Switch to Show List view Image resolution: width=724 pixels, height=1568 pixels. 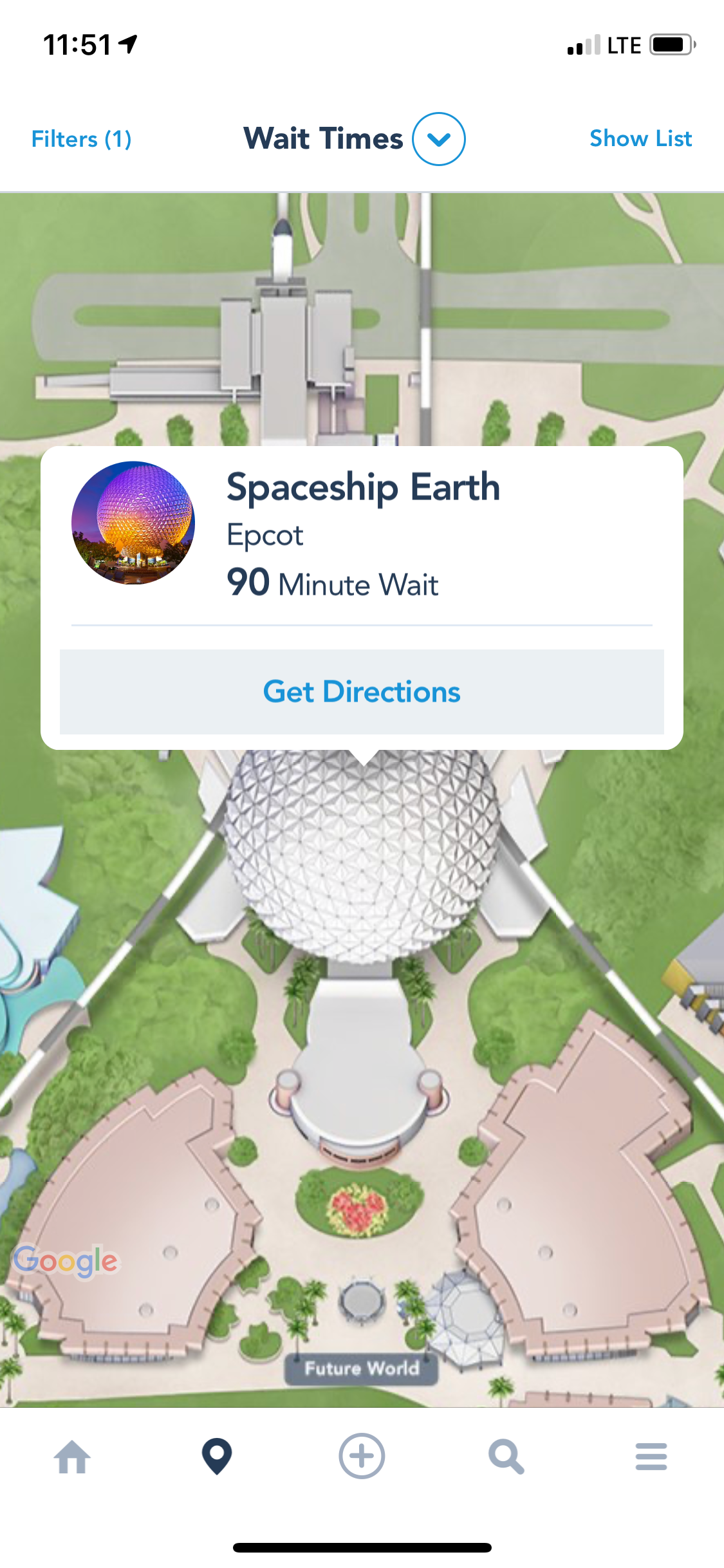click(640, 138)
